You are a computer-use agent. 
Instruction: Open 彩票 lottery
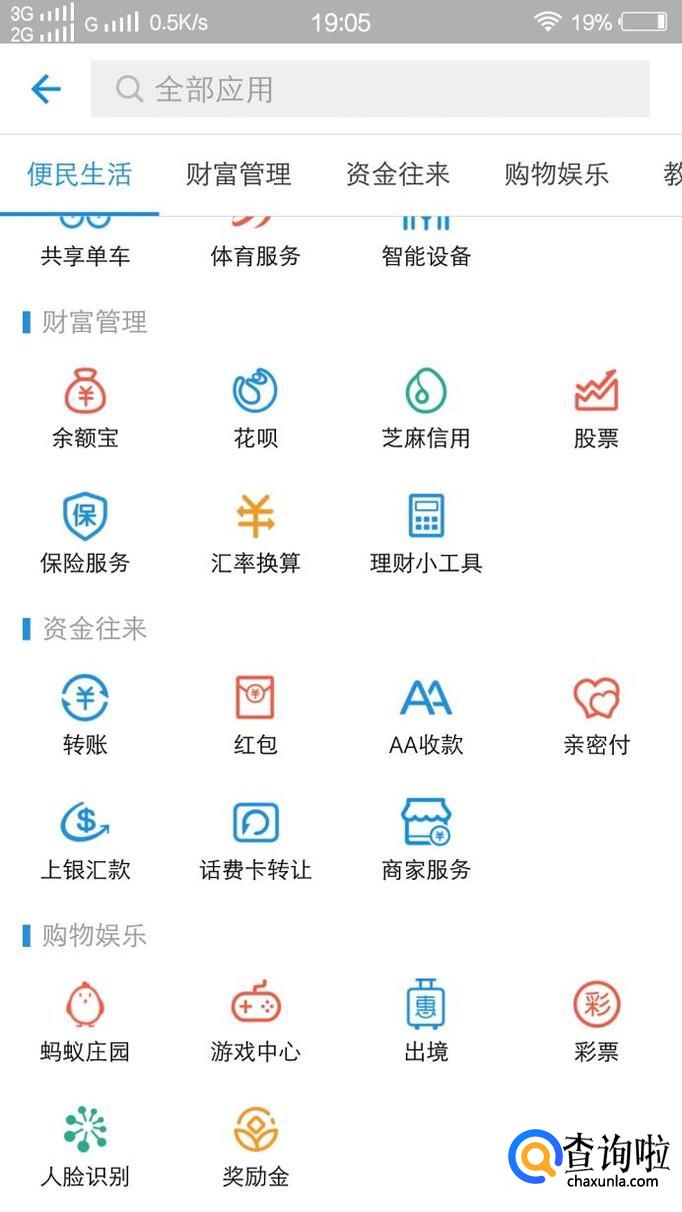click(596, 1020)
